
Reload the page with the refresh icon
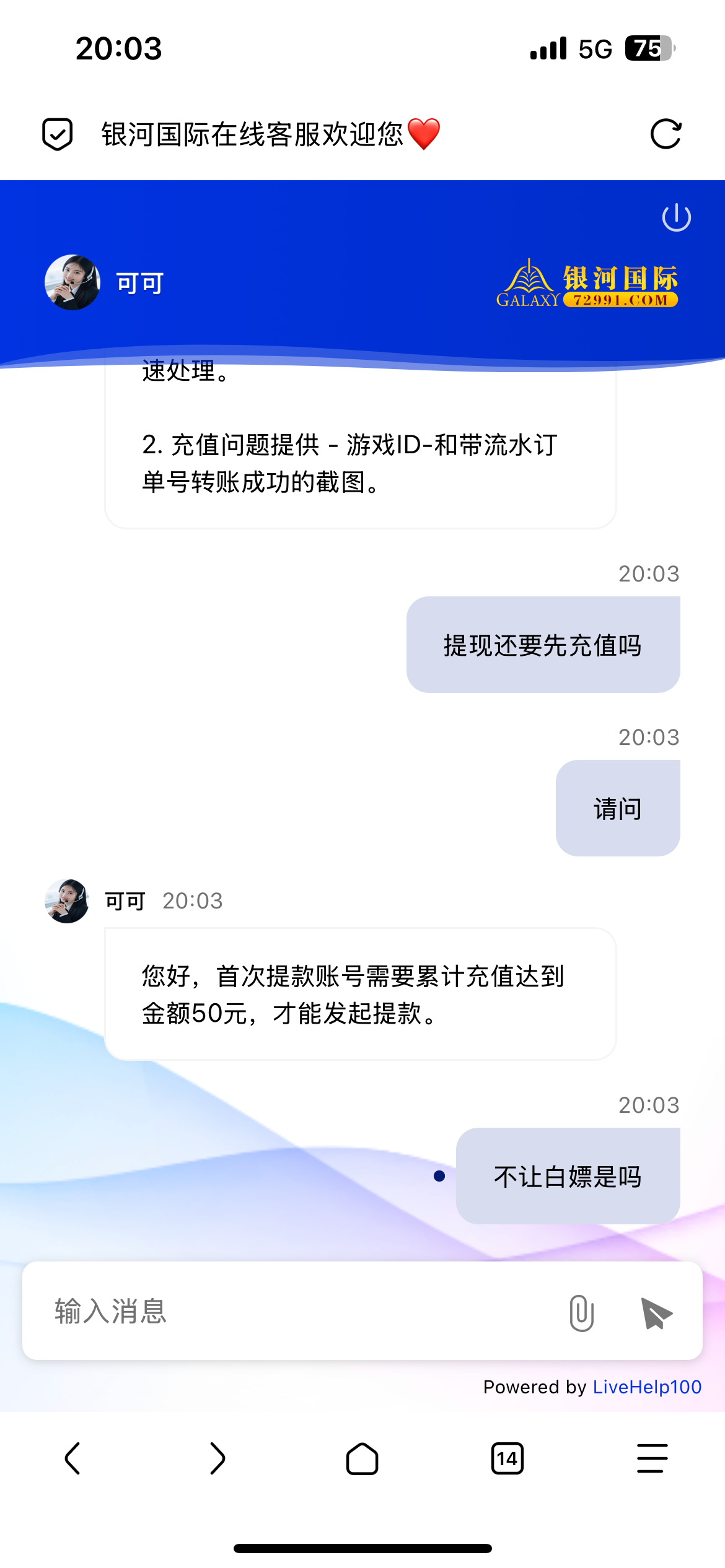tap(666, 134)
